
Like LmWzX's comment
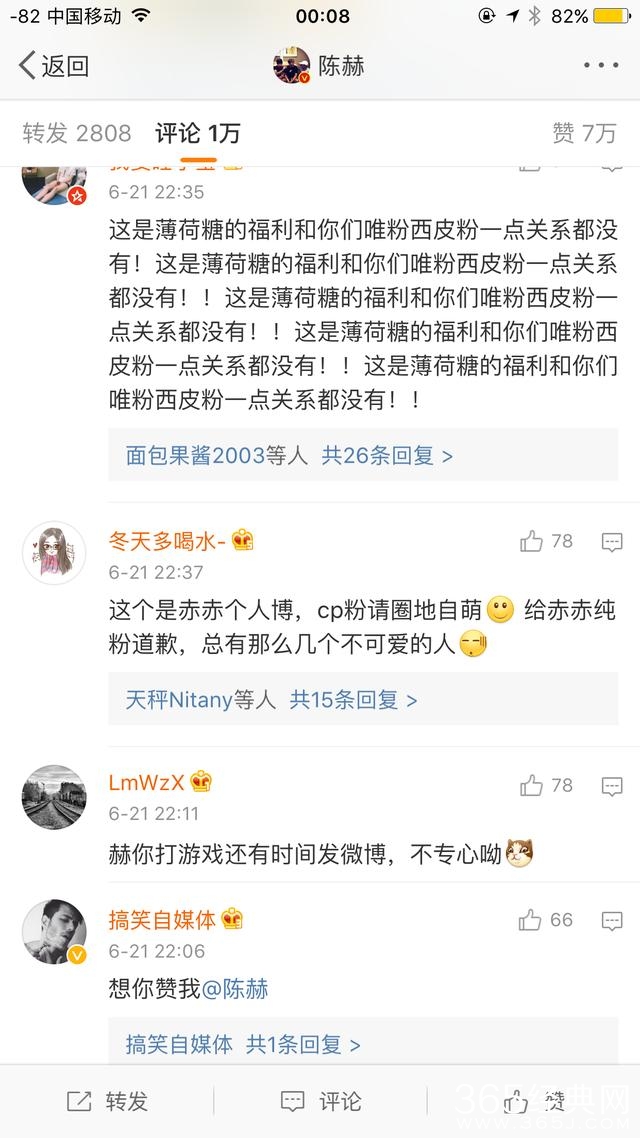coord(532,786)
